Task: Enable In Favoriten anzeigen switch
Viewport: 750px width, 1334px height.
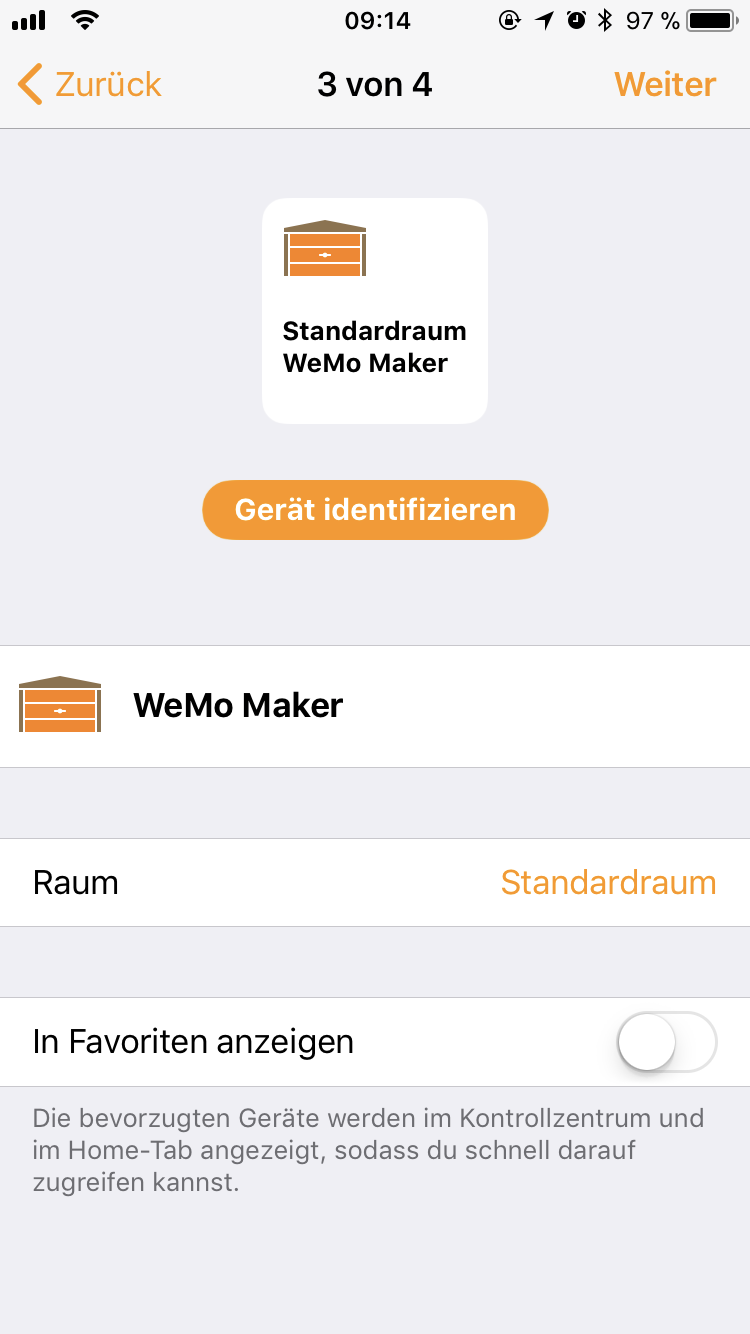Action: 667,1042
